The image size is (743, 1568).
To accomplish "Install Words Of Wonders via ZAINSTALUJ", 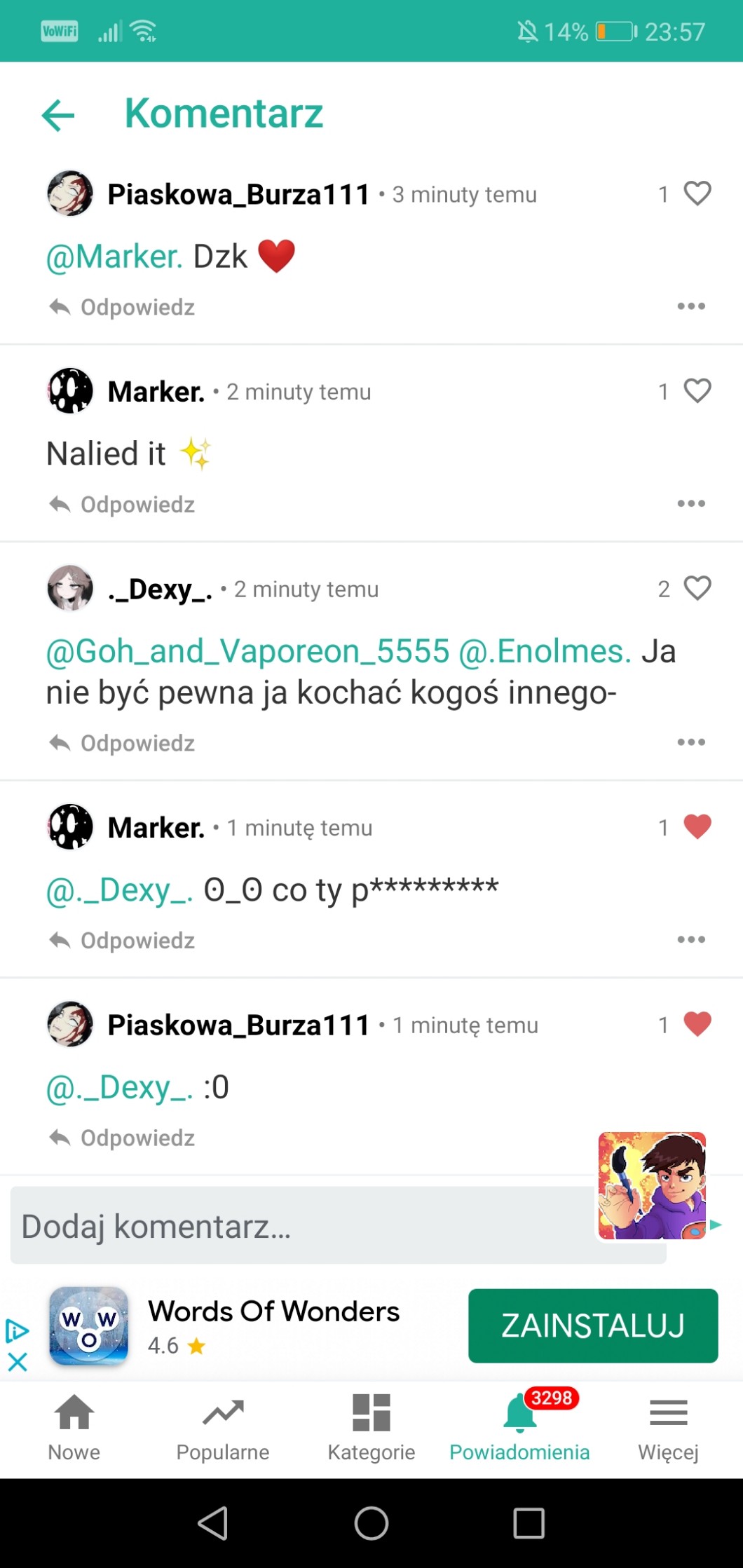I will point(592,1325).
